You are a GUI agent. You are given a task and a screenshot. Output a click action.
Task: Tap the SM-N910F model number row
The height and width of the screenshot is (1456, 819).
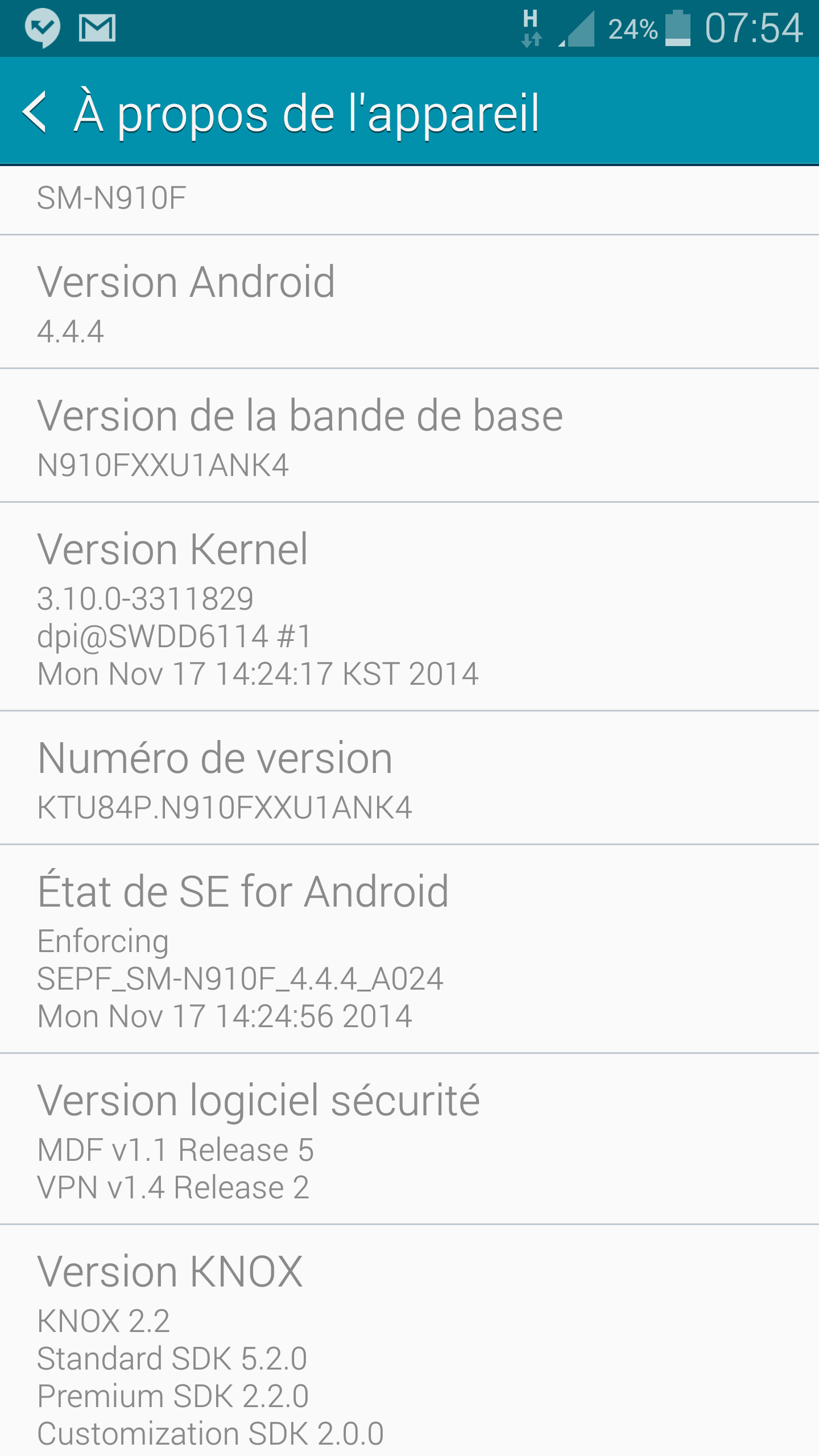pos(409,199)
